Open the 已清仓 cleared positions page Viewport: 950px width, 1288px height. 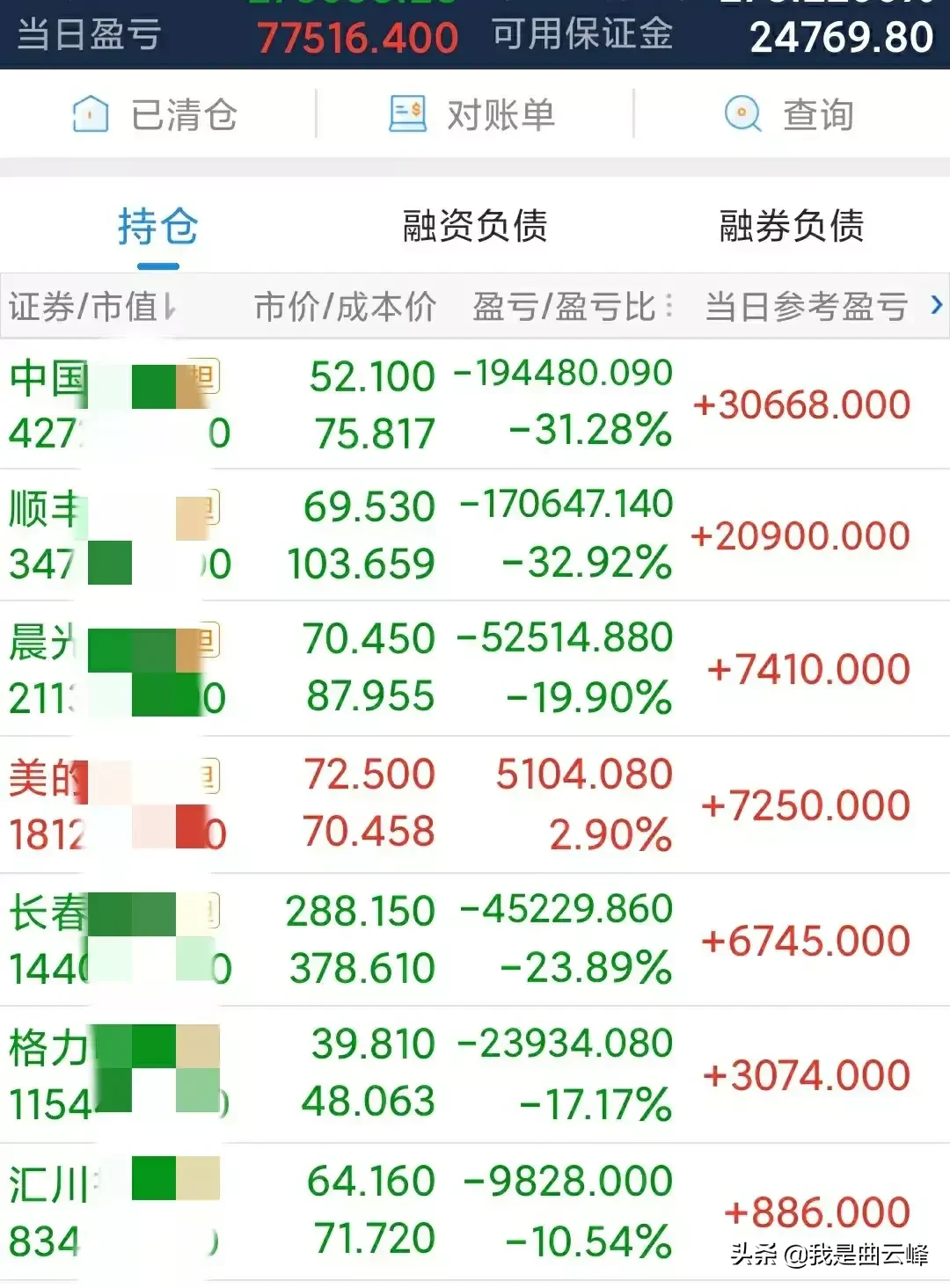click(156, 114)
